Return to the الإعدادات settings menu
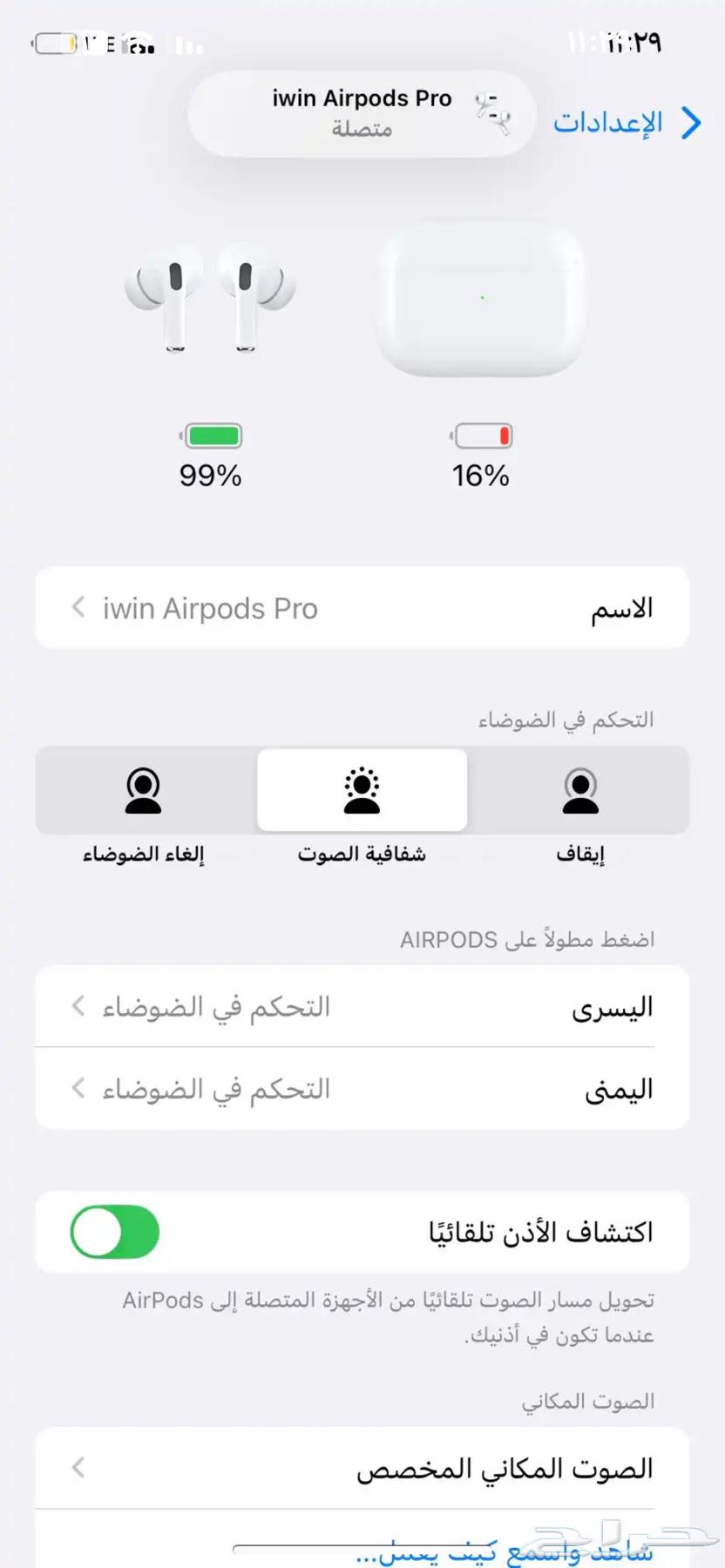 tap(607, 123)
